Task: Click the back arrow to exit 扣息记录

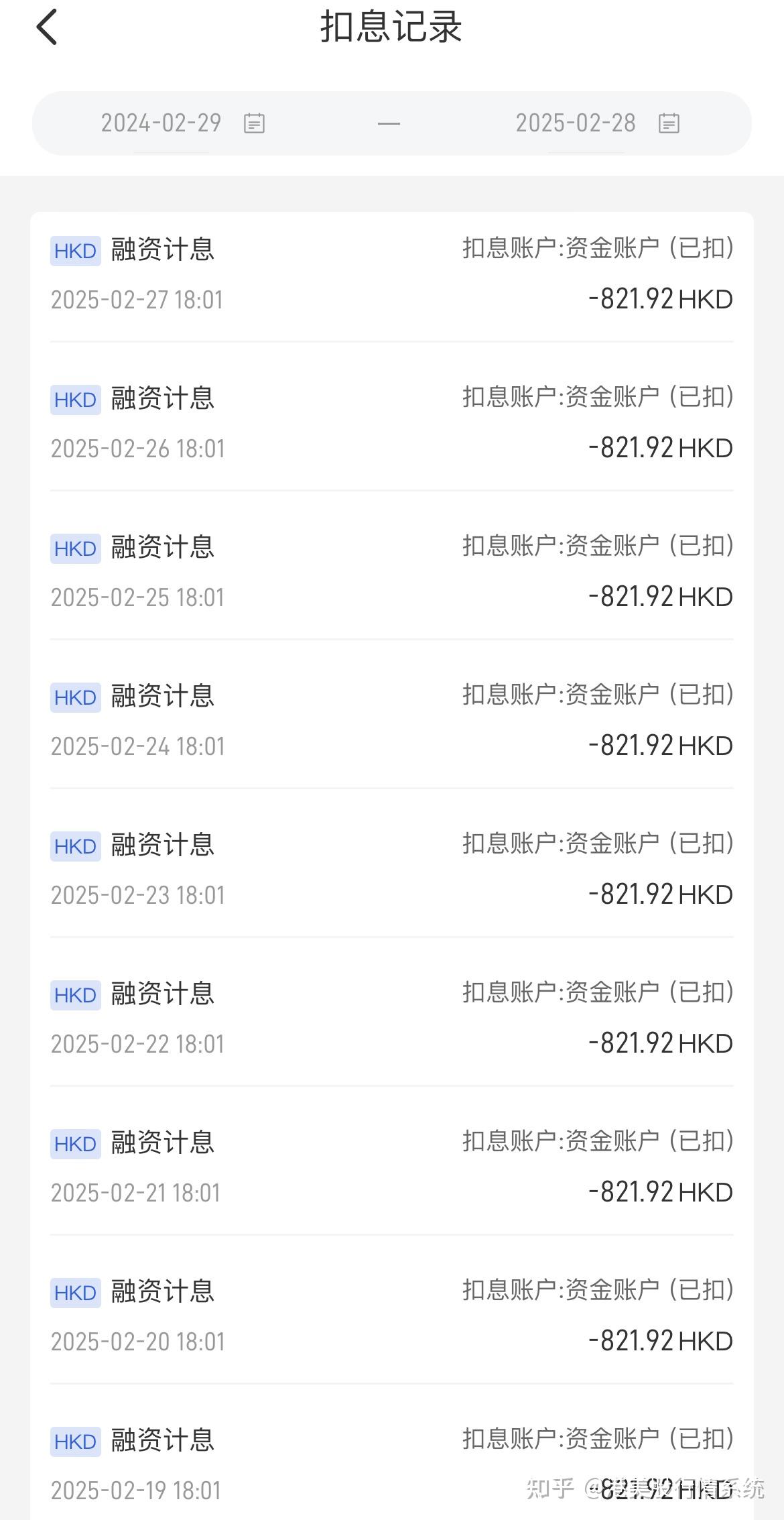Action: [x=46, y=28]
